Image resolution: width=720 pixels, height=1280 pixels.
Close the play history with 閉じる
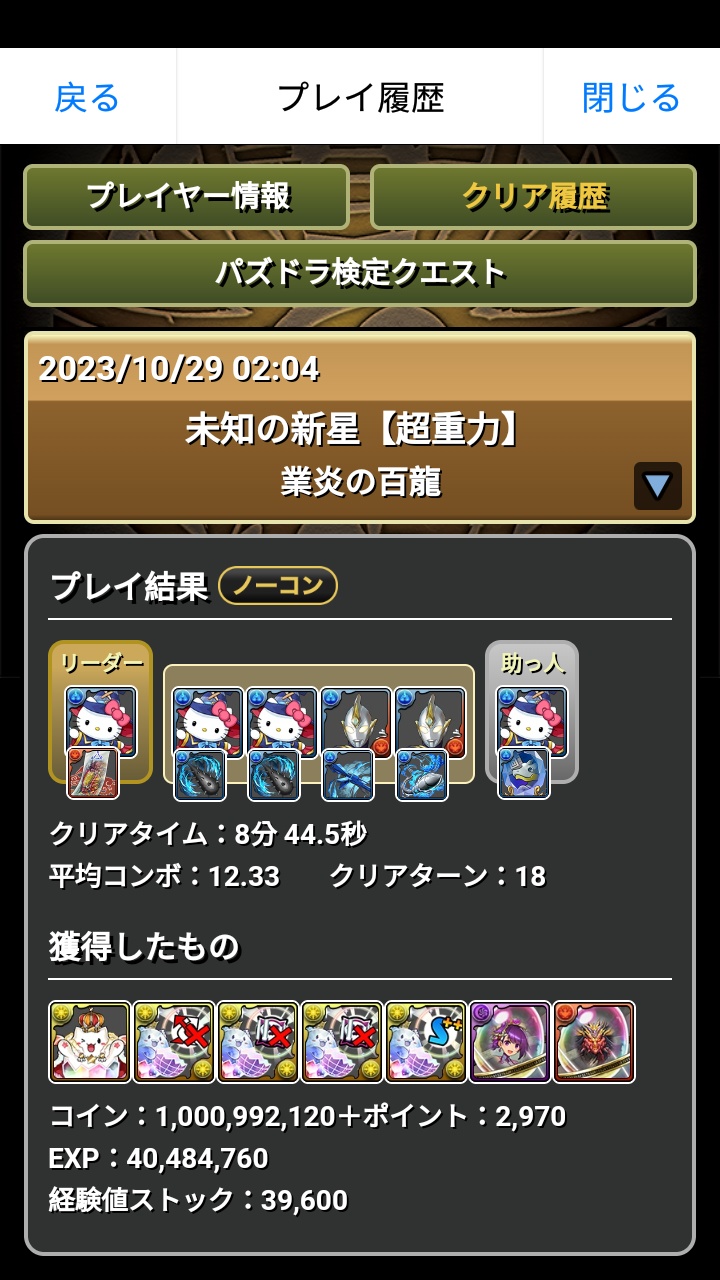tap(631, 97)
